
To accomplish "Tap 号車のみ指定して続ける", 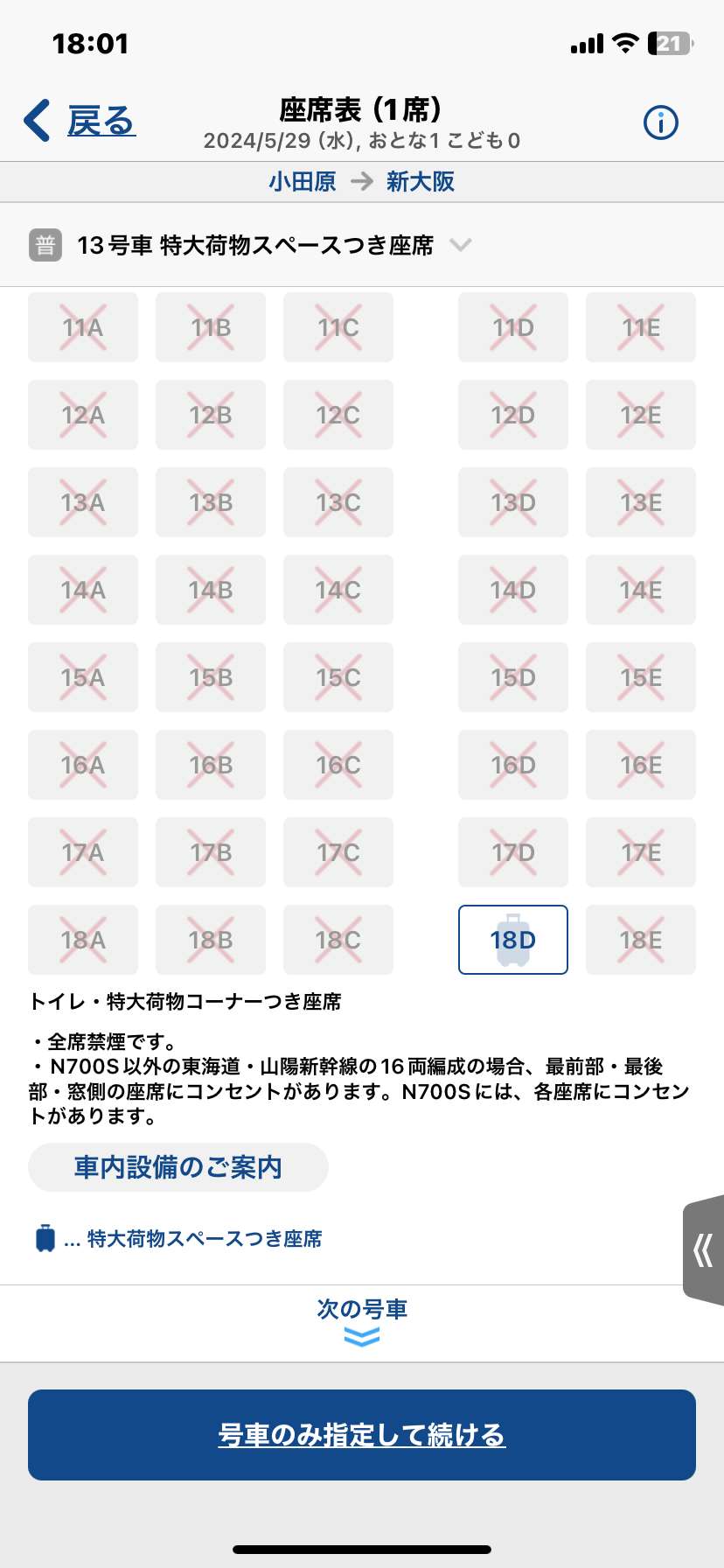I will pos(362,1435).
